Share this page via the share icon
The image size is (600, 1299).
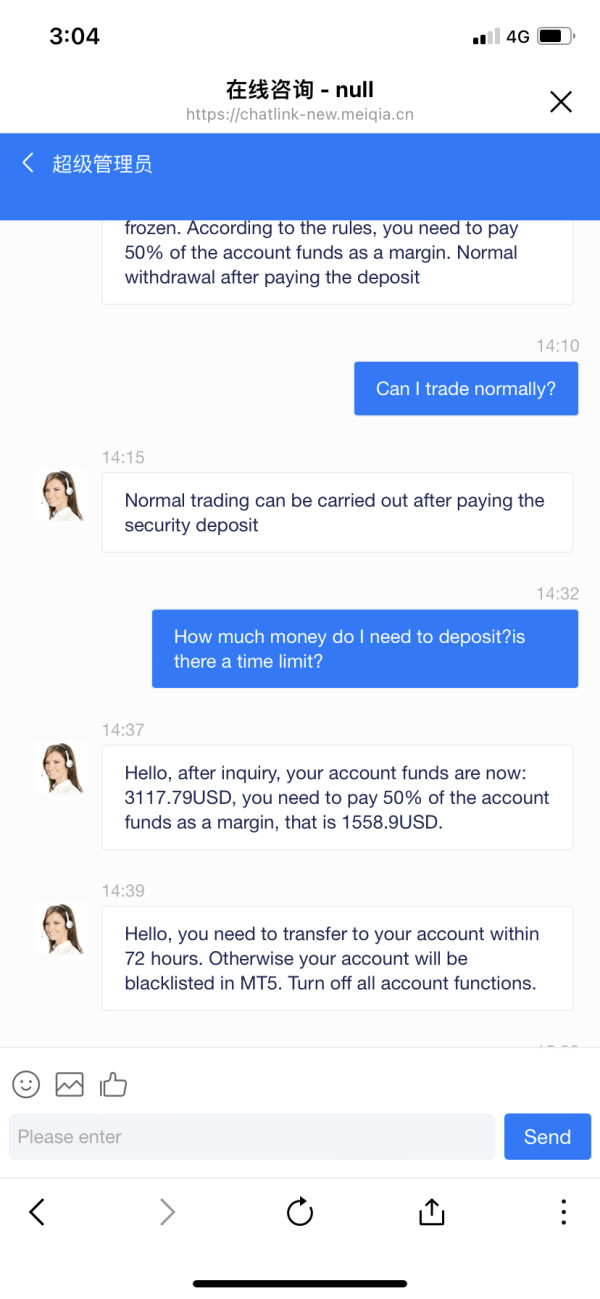(x=431, y=1211)
